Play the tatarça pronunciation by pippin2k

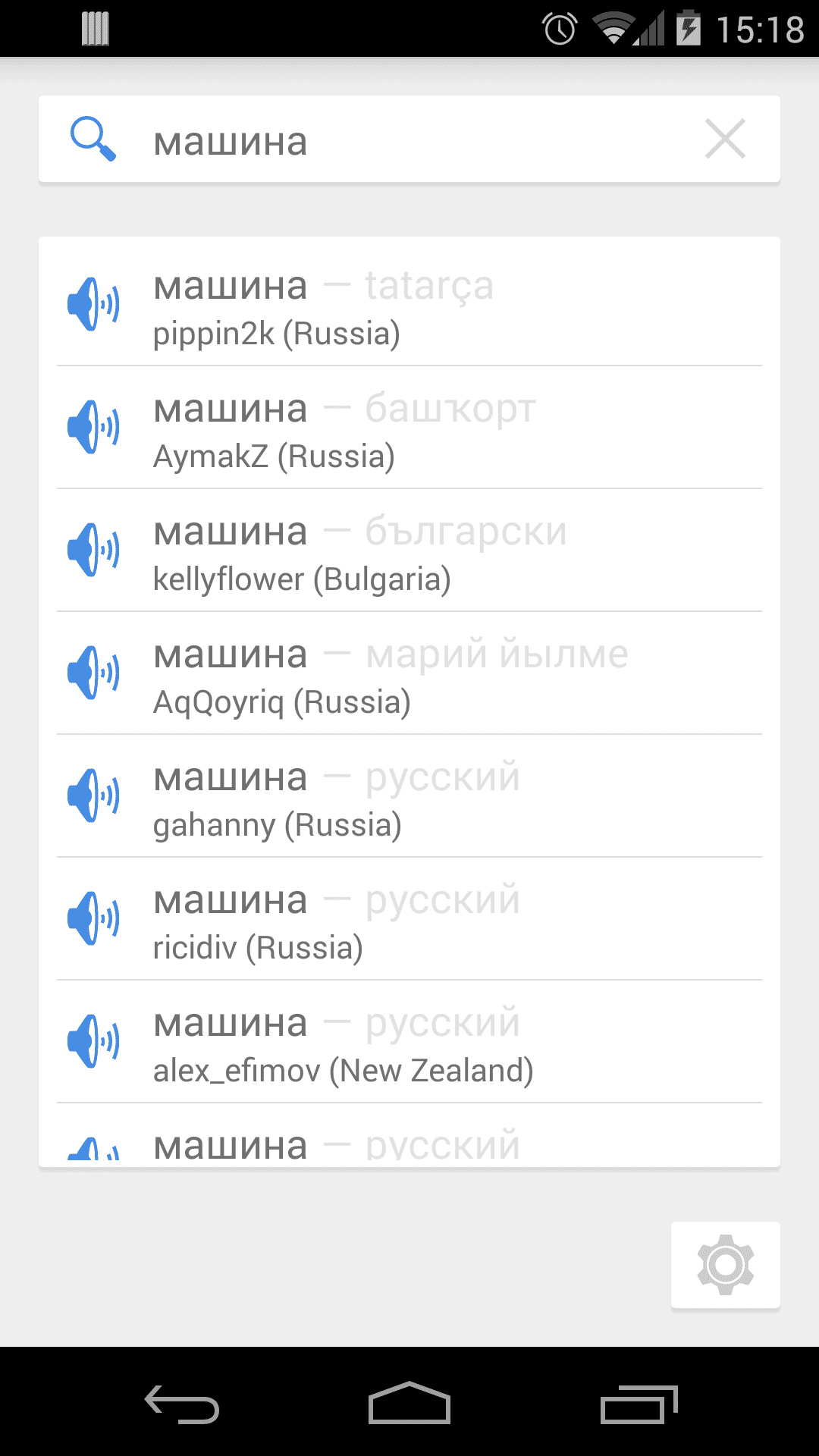(x=93, y=305)
